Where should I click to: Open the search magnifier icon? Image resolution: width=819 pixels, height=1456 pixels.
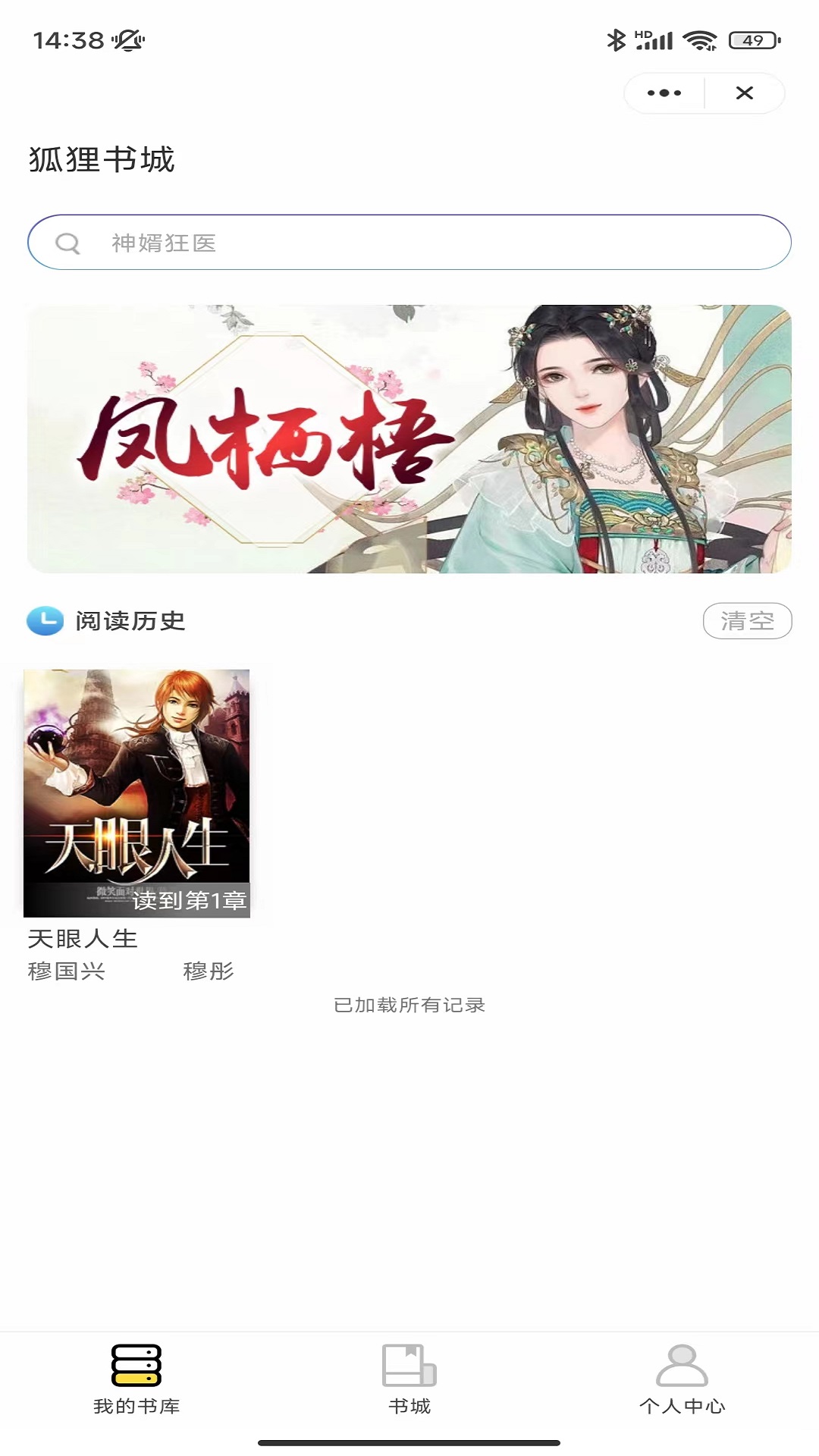pos(69,244)
